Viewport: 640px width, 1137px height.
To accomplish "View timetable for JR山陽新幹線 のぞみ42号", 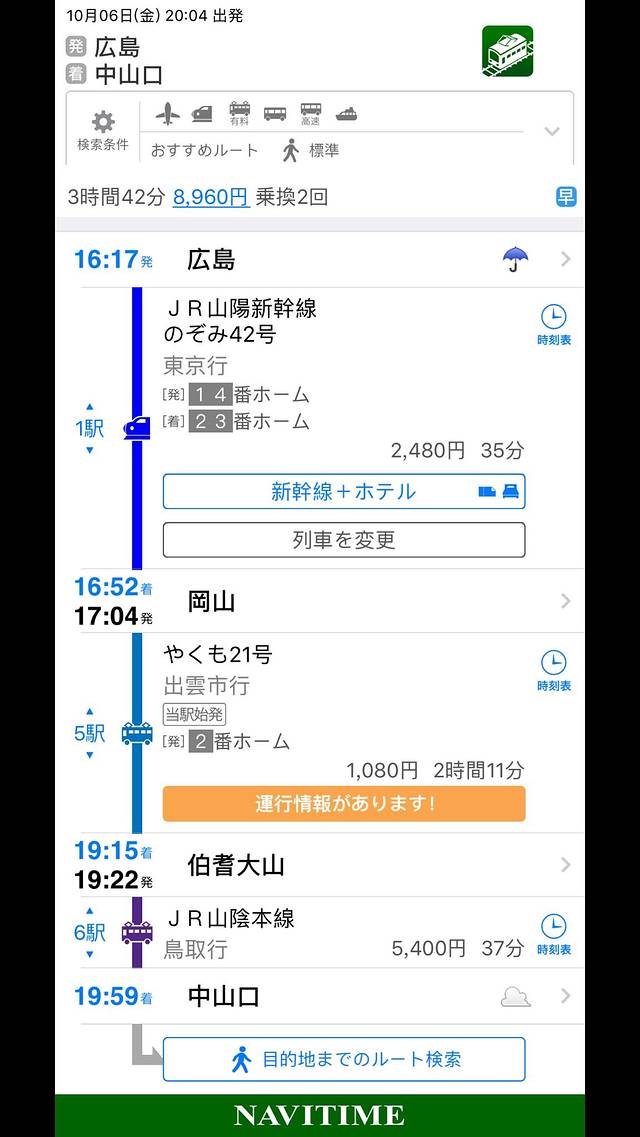I will (553, 325).
